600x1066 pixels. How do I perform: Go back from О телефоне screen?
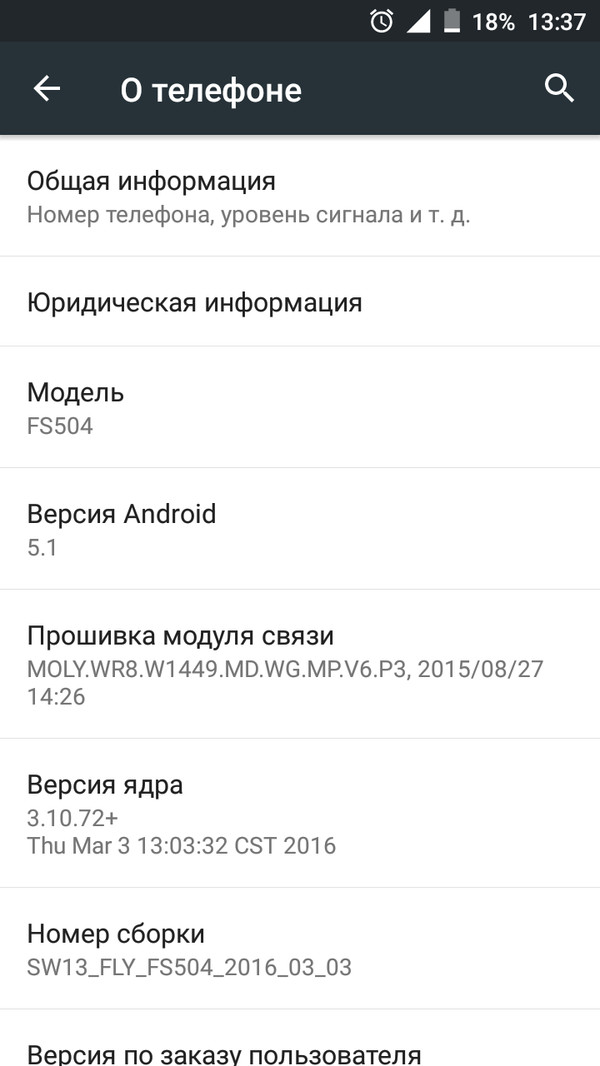pyautogui.click(x=47, y=89)
